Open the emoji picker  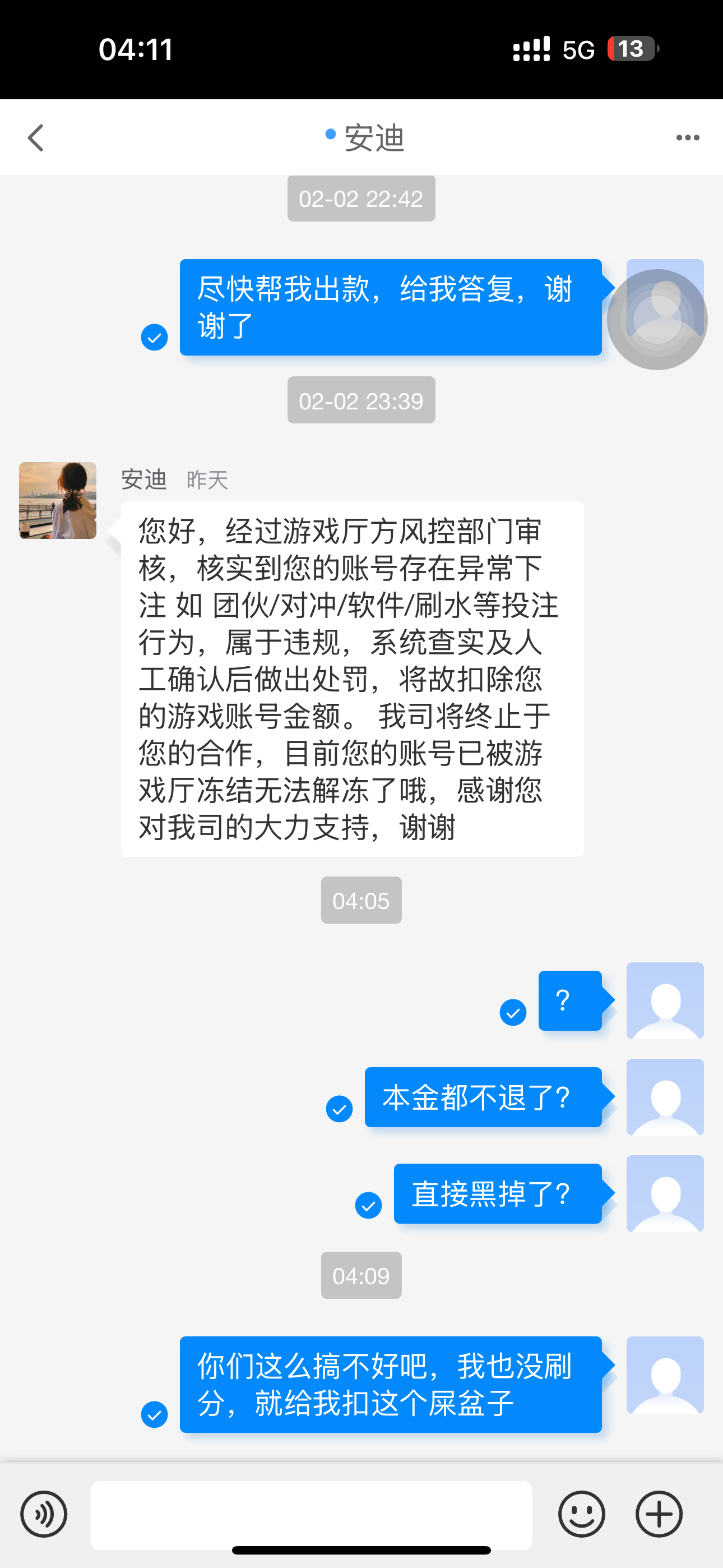point(581,1514)
